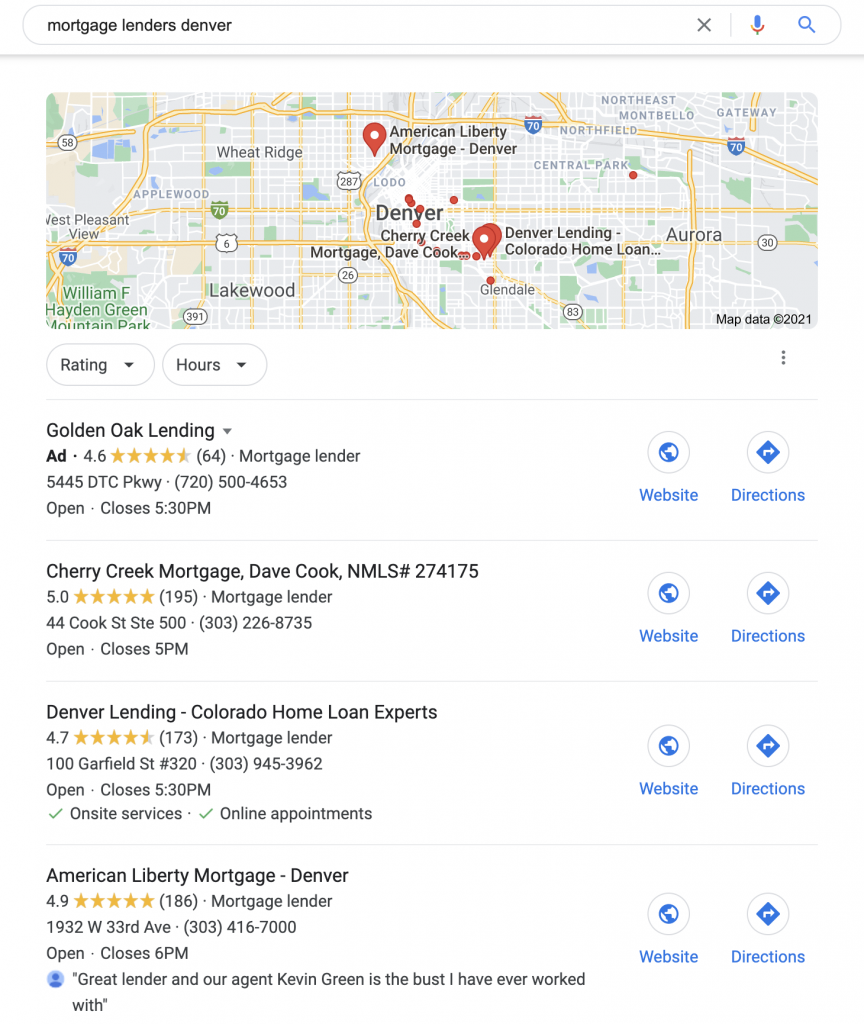Start a voice search with the microphone

(x=757, y=25)
